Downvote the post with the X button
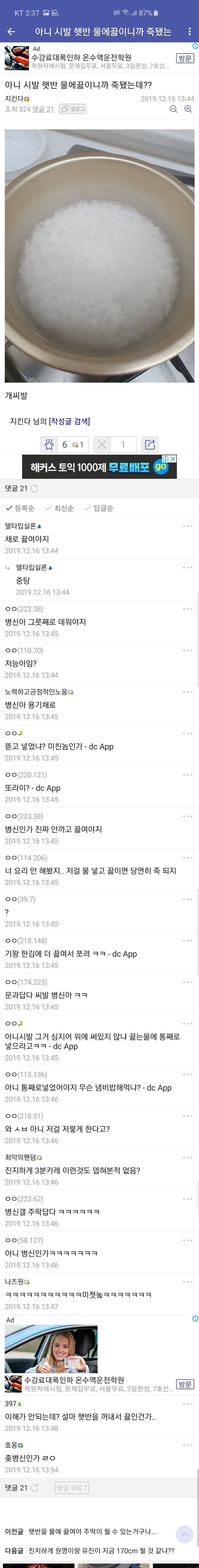 point(102,445)
